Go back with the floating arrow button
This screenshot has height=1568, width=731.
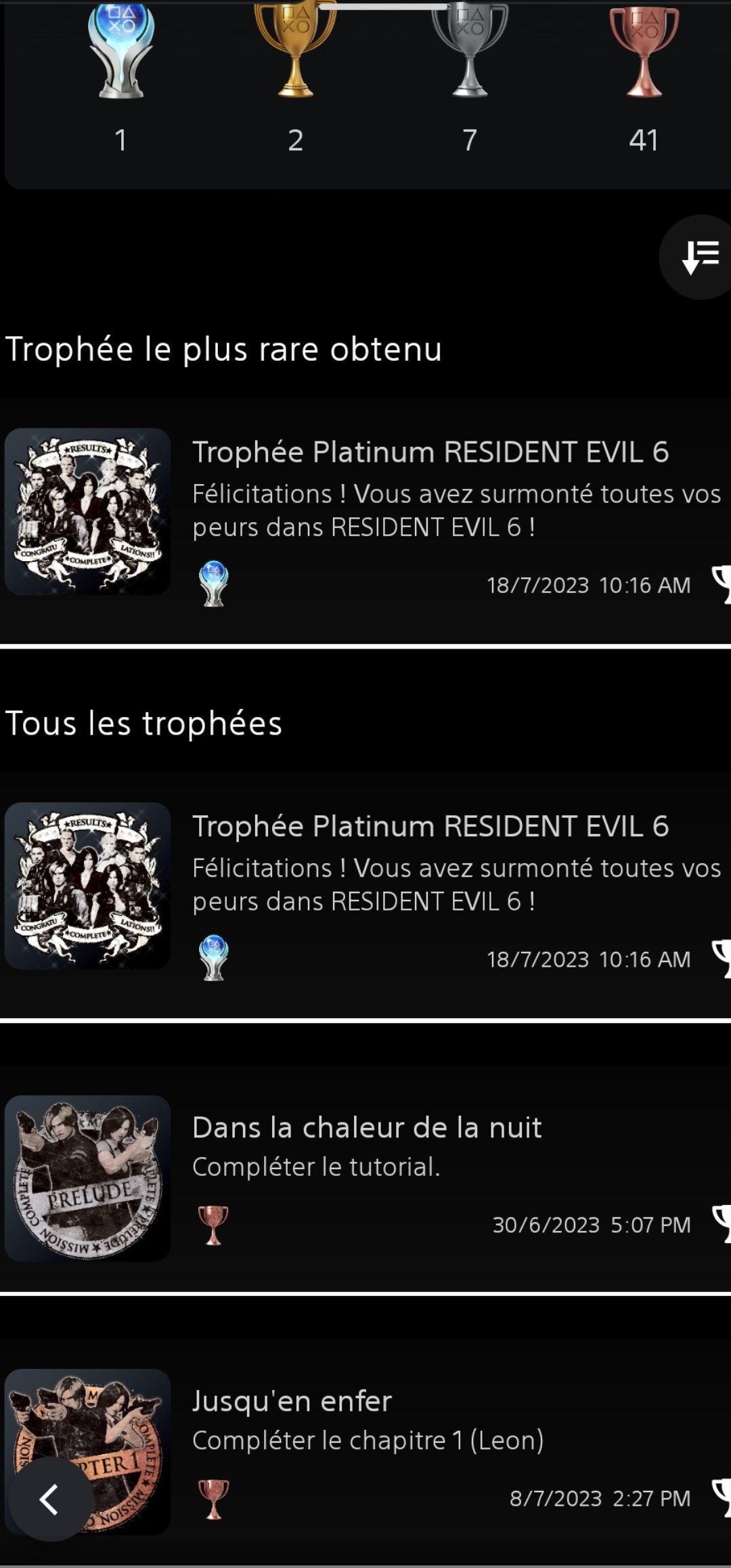pyautogui.click(x=50, y=1499)
